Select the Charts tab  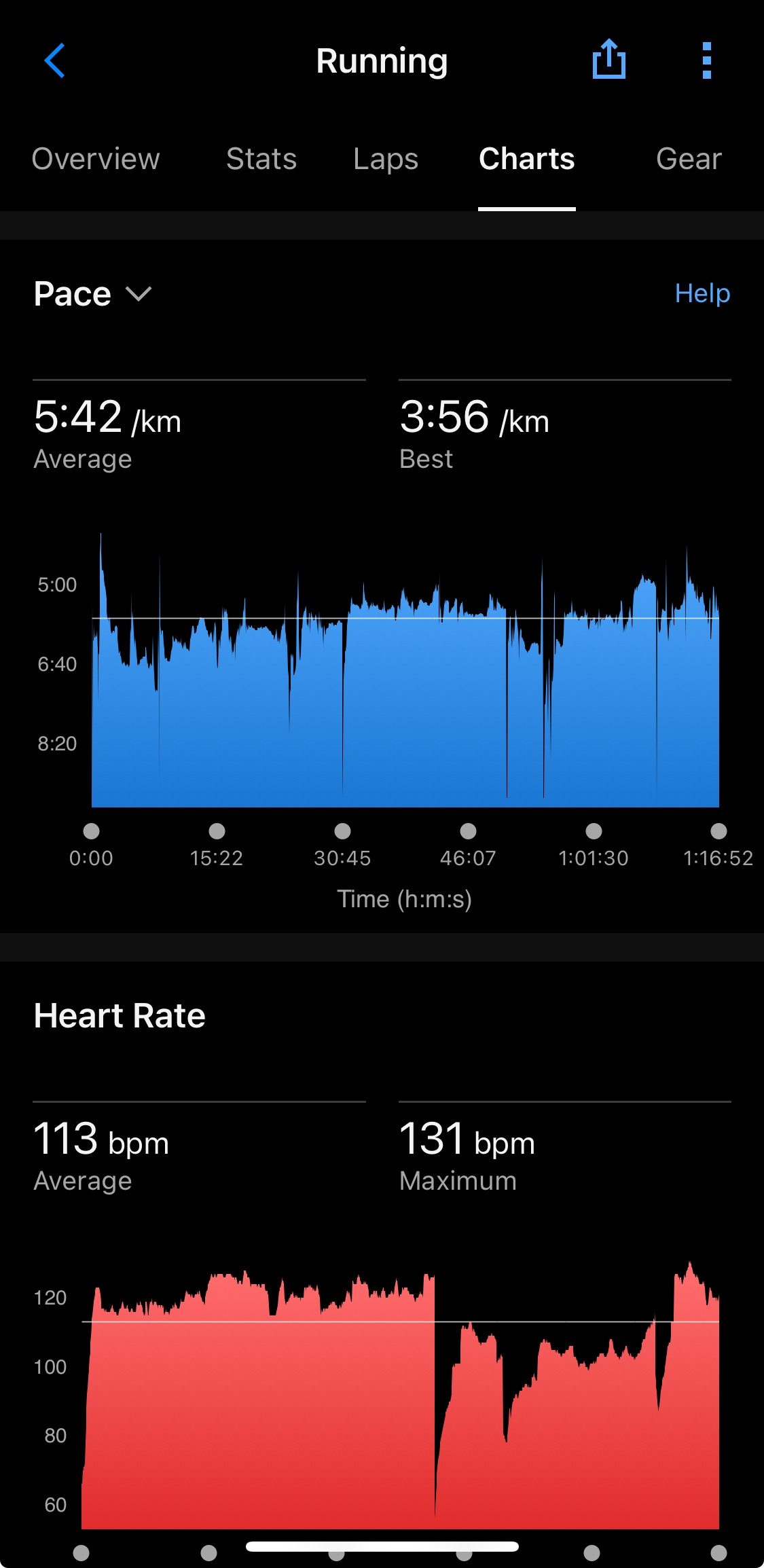pyautogui.click(x=527, y=159)
